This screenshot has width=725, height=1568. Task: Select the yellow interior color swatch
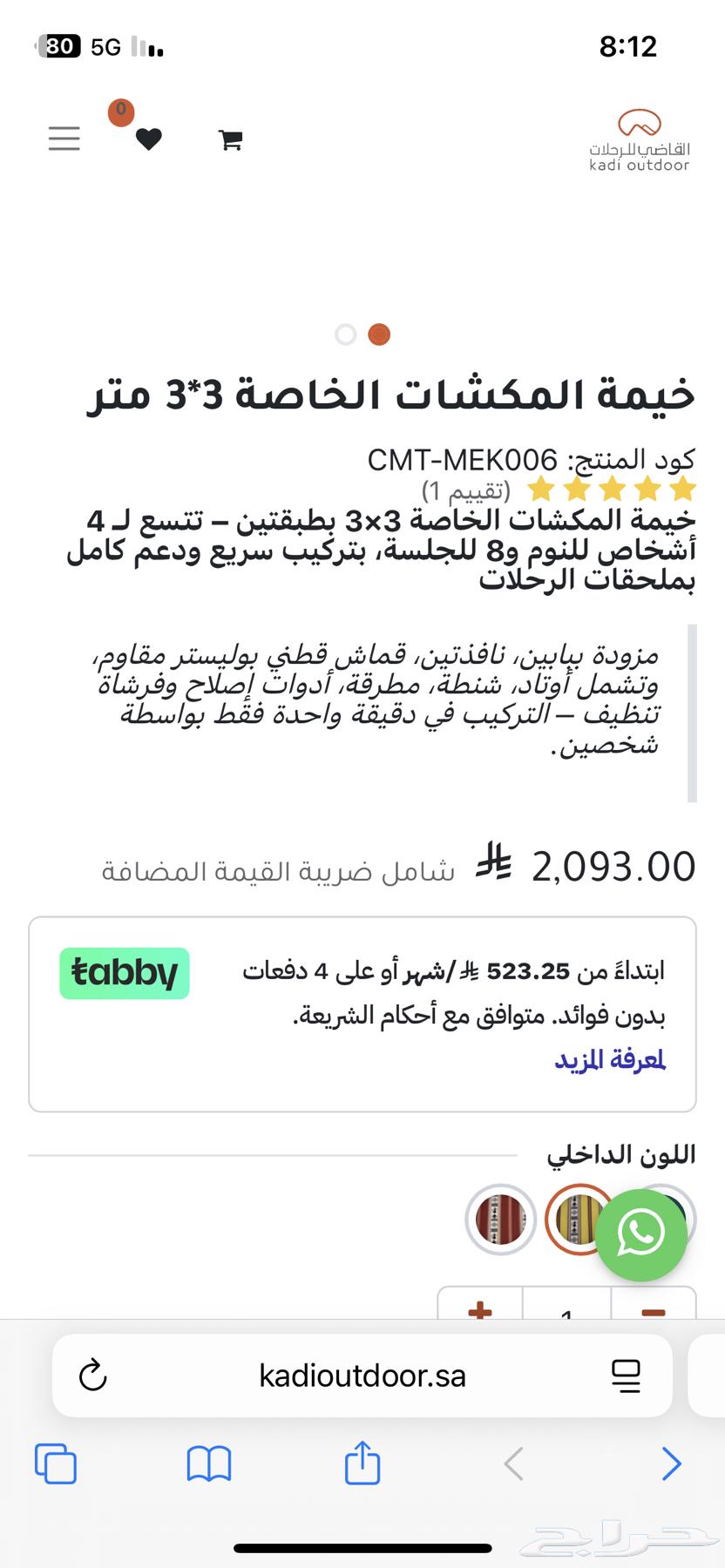(579, 1220)
